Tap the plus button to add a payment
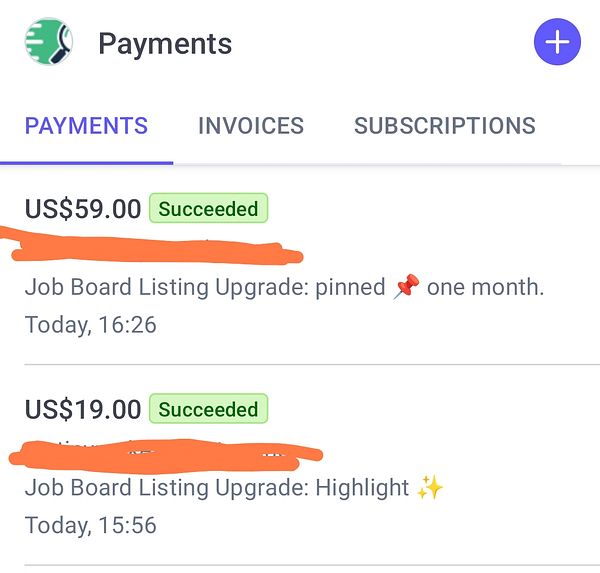This screenshot has width=600, height=573. [557, 42]
